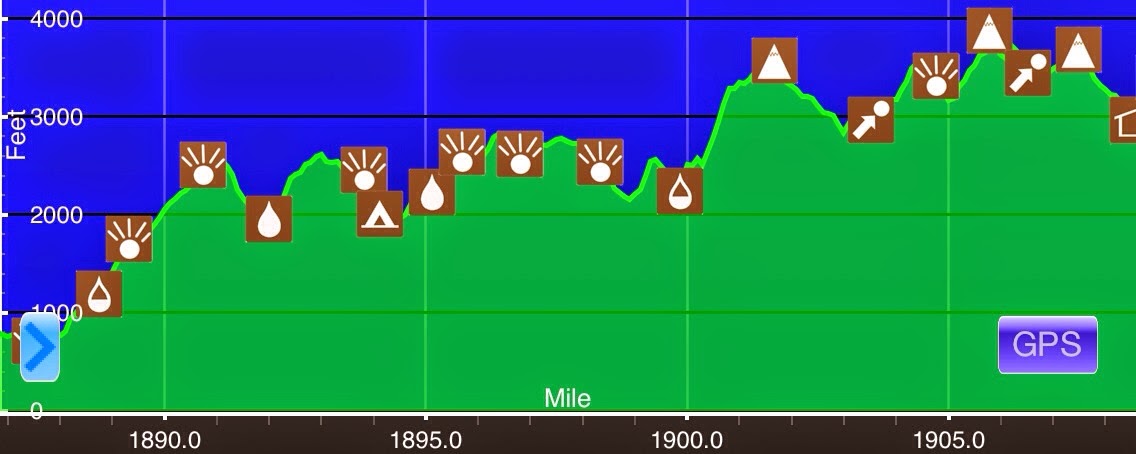The height and width of the screenshot is (454, 1136).
Task: Expand the blue arrow side panel
Action: click(39, 347)
